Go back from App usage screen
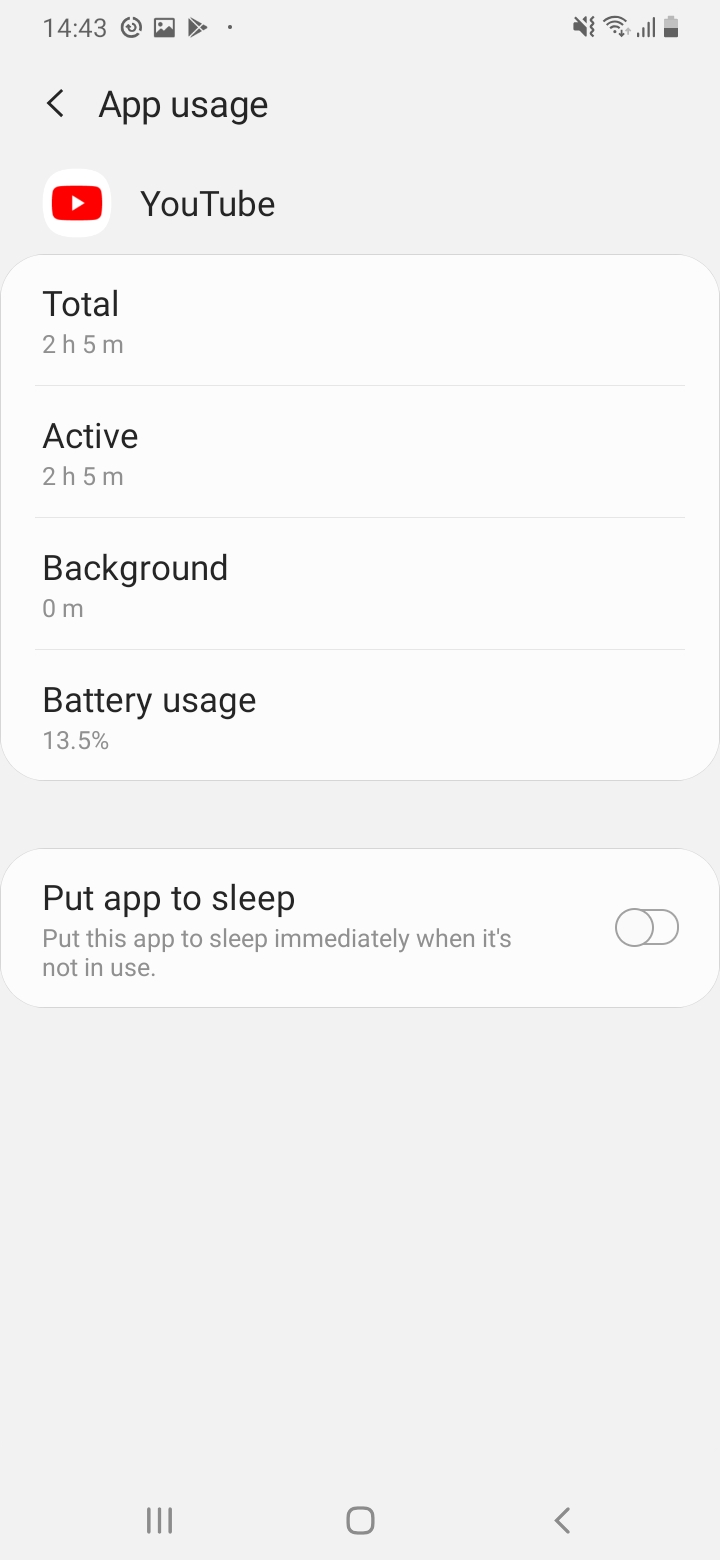Viewport: 720px width, 1560px height. 56,104
